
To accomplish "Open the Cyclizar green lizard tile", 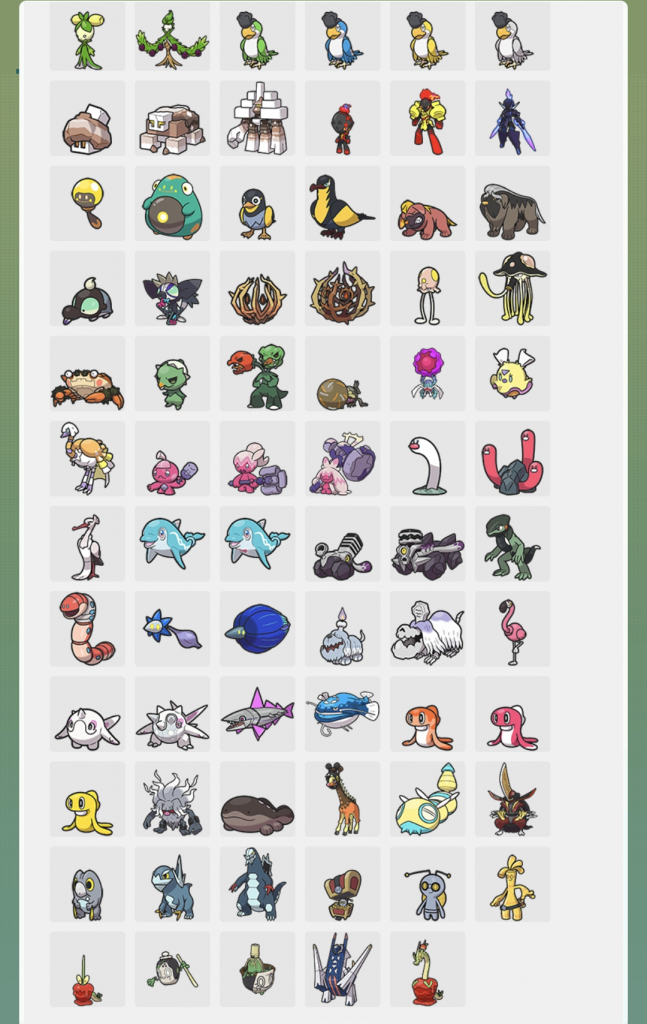I will click(x=512, y=544).
